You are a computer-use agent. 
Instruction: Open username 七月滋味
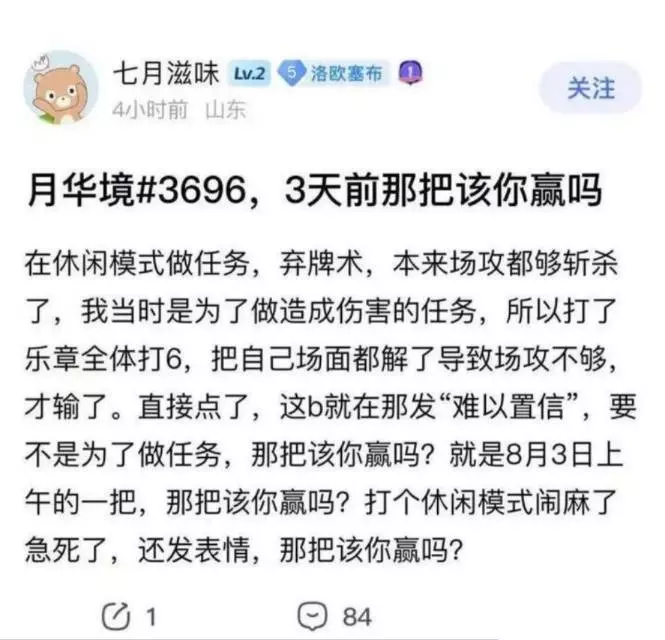(x=166, y=73)
